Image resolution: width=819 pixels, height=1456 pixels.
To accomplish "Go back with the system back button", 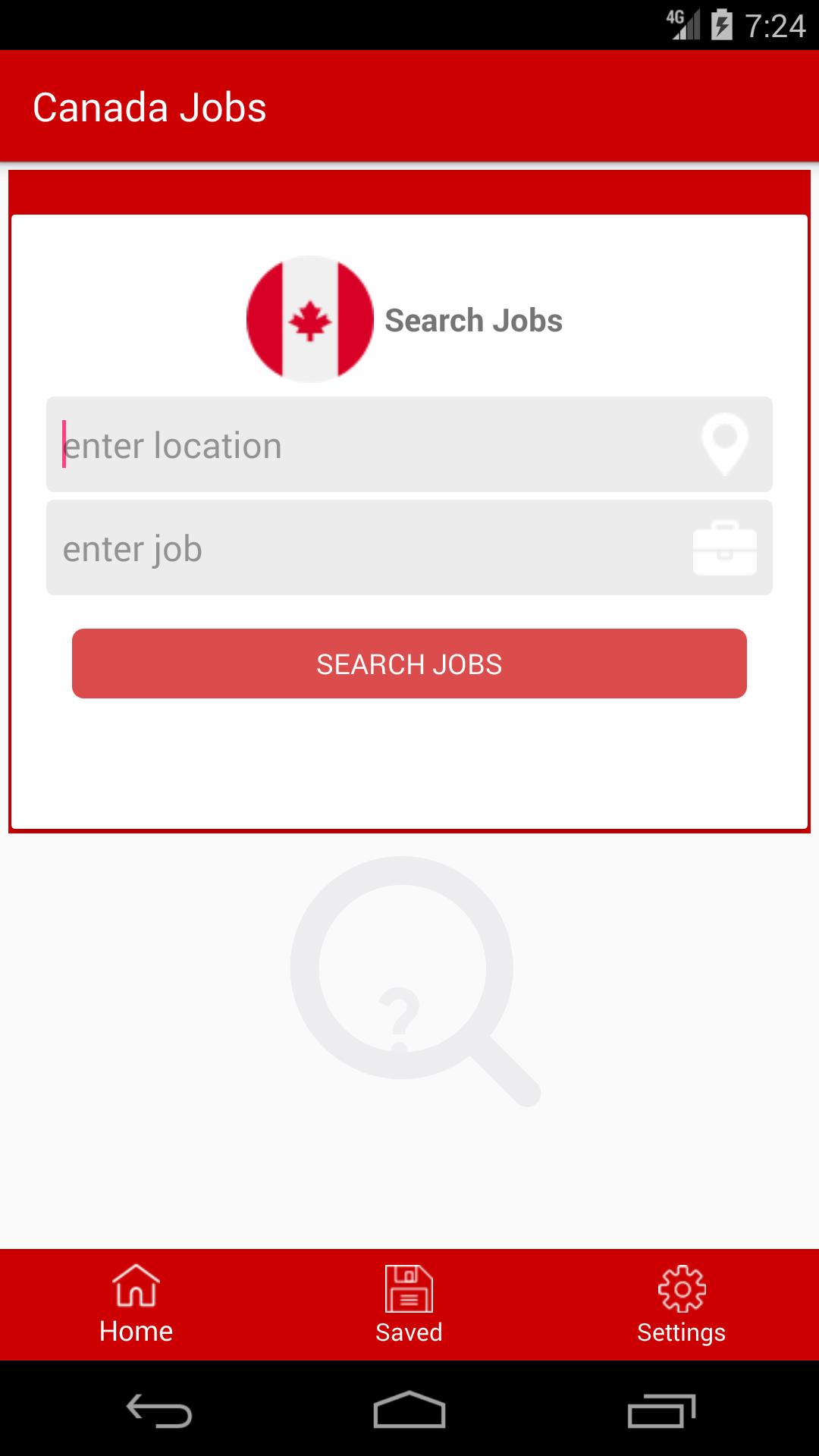I will pos(159,1410).
